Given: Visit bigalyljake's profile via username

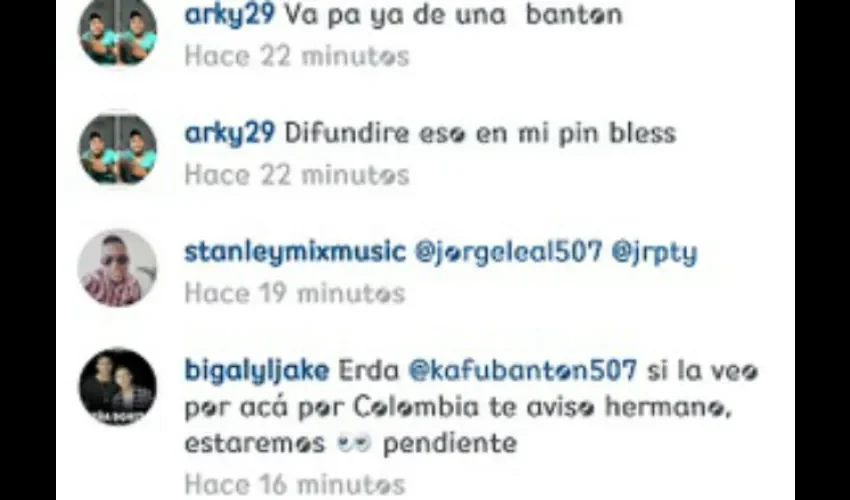Looking at the screenshot, I should 257,370.
